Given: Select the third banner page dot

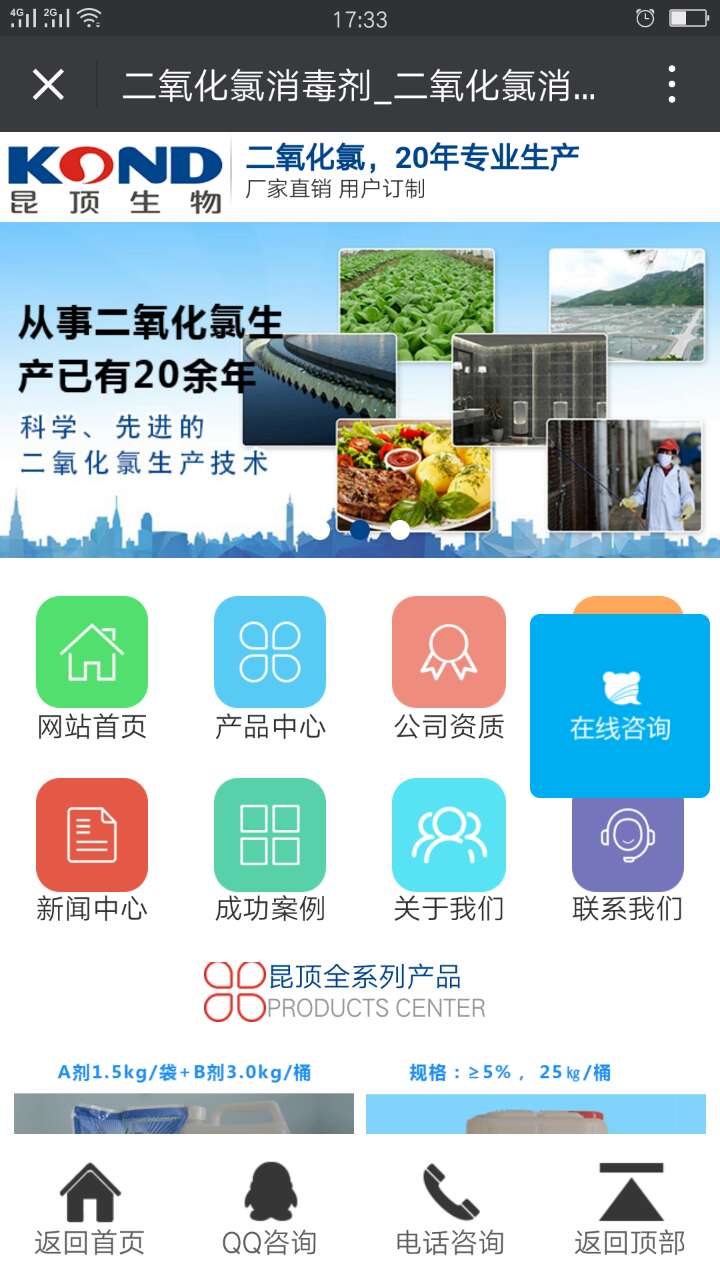Looking at the screenshot, I should click(400, 530).
